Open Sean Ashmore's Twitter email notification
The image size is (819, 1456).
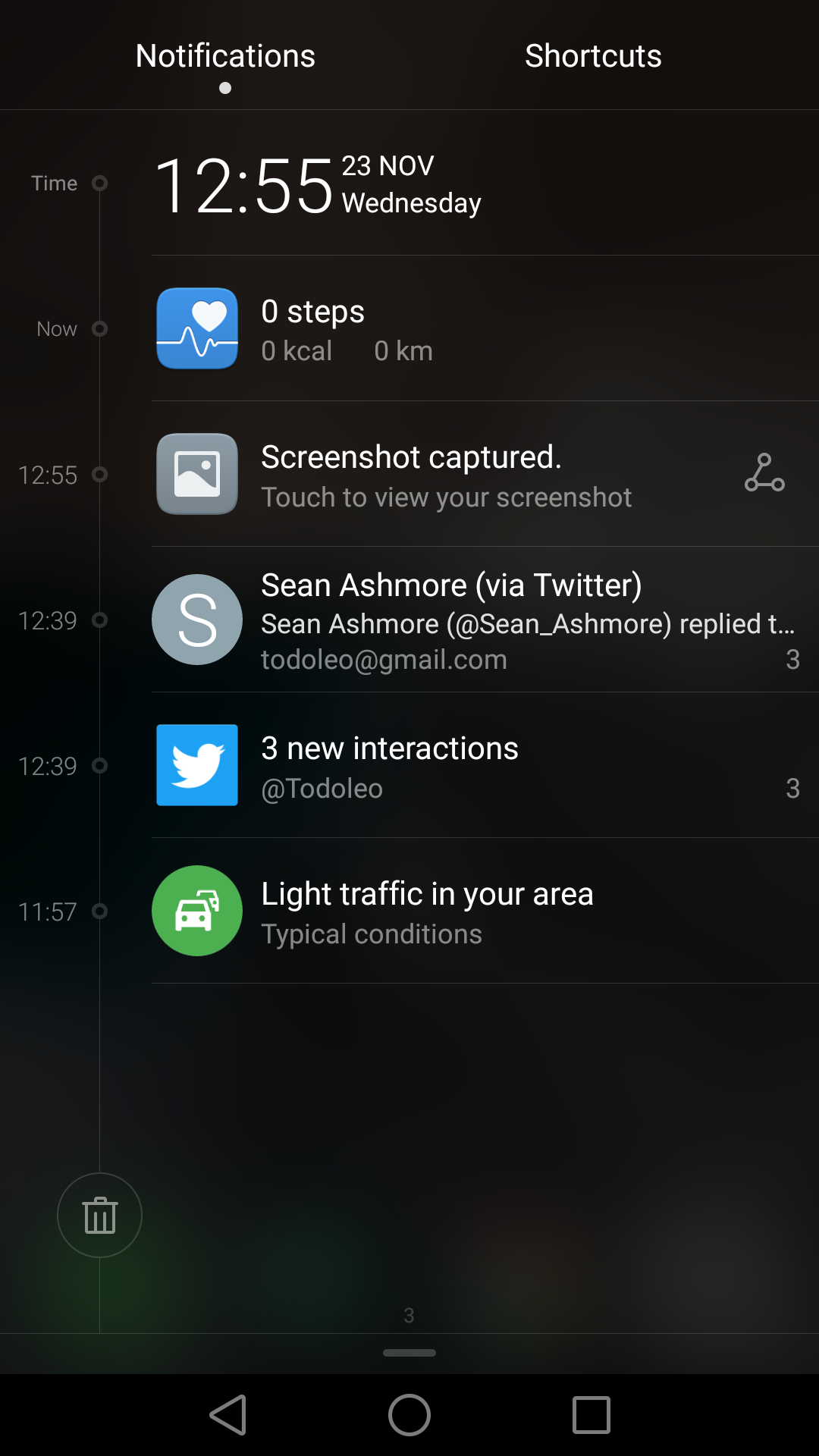[485, 620]
